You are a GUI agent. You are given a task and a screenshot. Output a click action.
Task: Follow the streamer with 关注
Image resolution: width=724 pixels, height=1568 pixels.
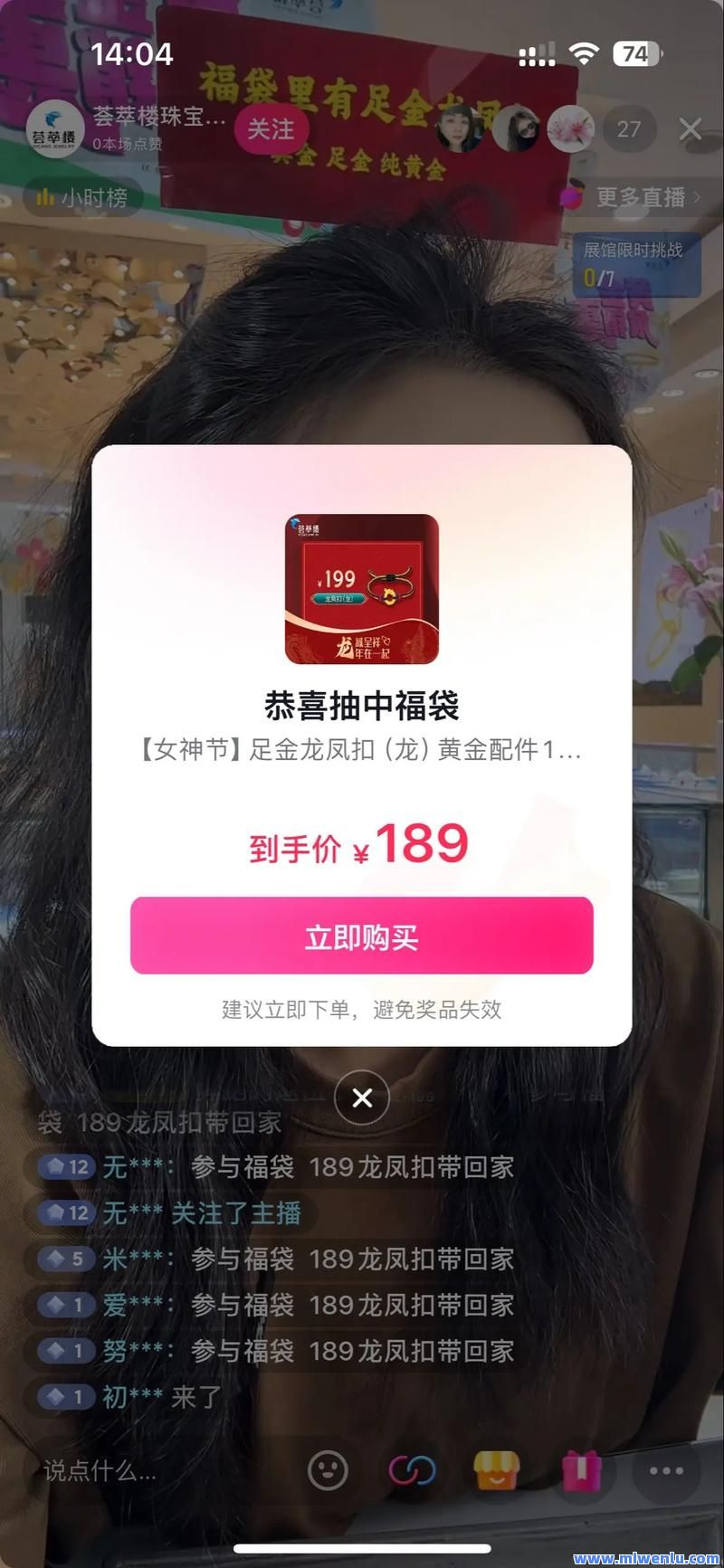click(x=271, y=129)
